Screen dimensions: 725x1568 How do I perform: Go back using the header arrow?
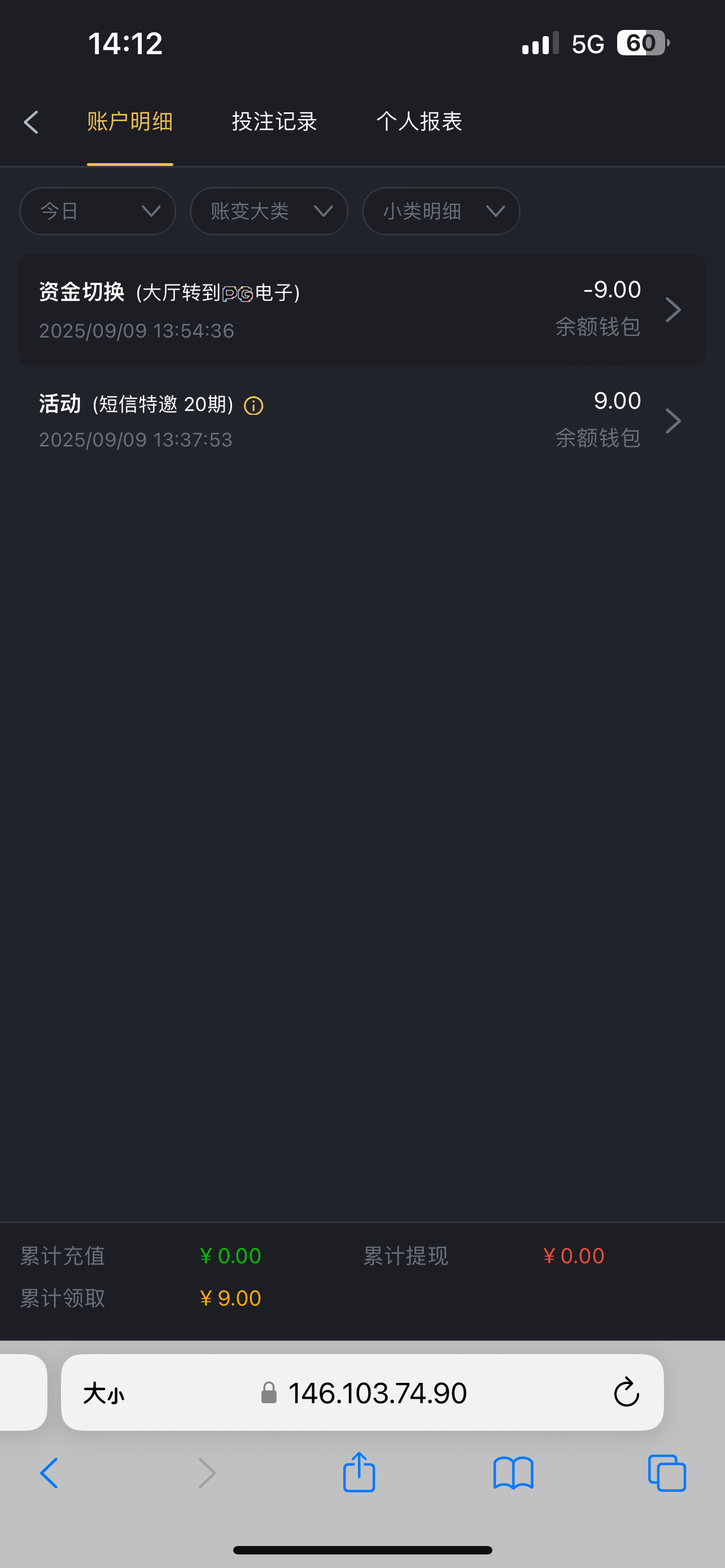[x=31, y=122]
